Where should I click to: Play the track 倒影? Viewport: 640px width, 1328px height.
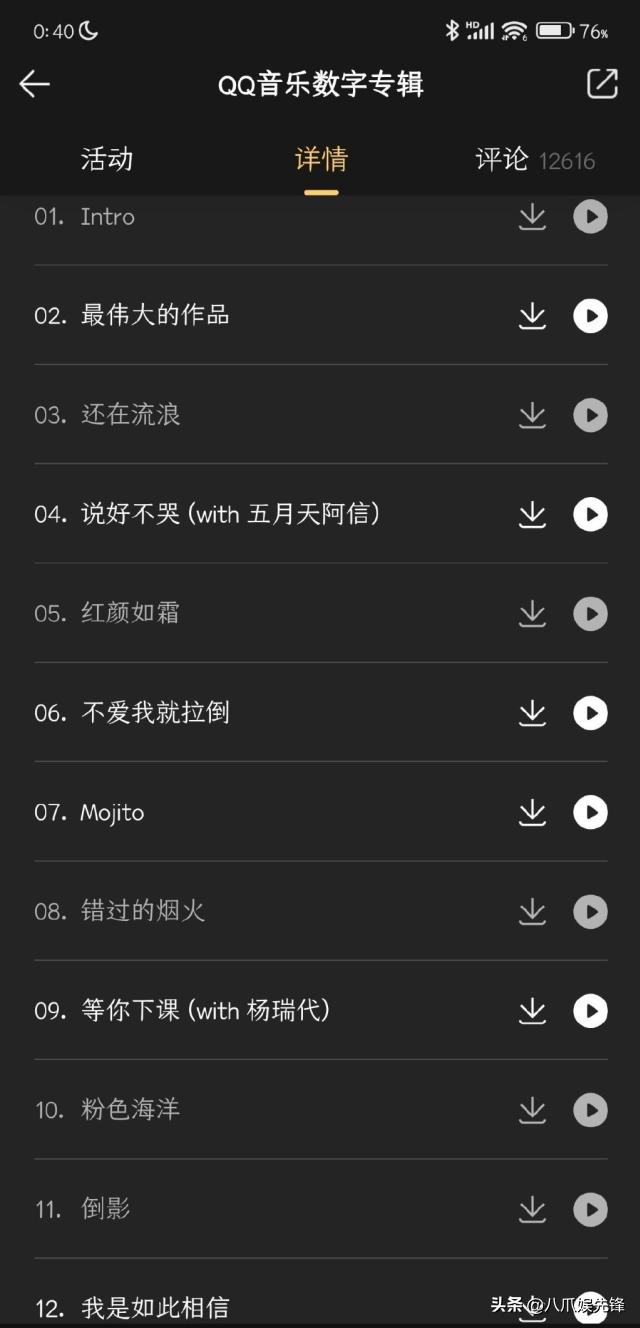590,1210
